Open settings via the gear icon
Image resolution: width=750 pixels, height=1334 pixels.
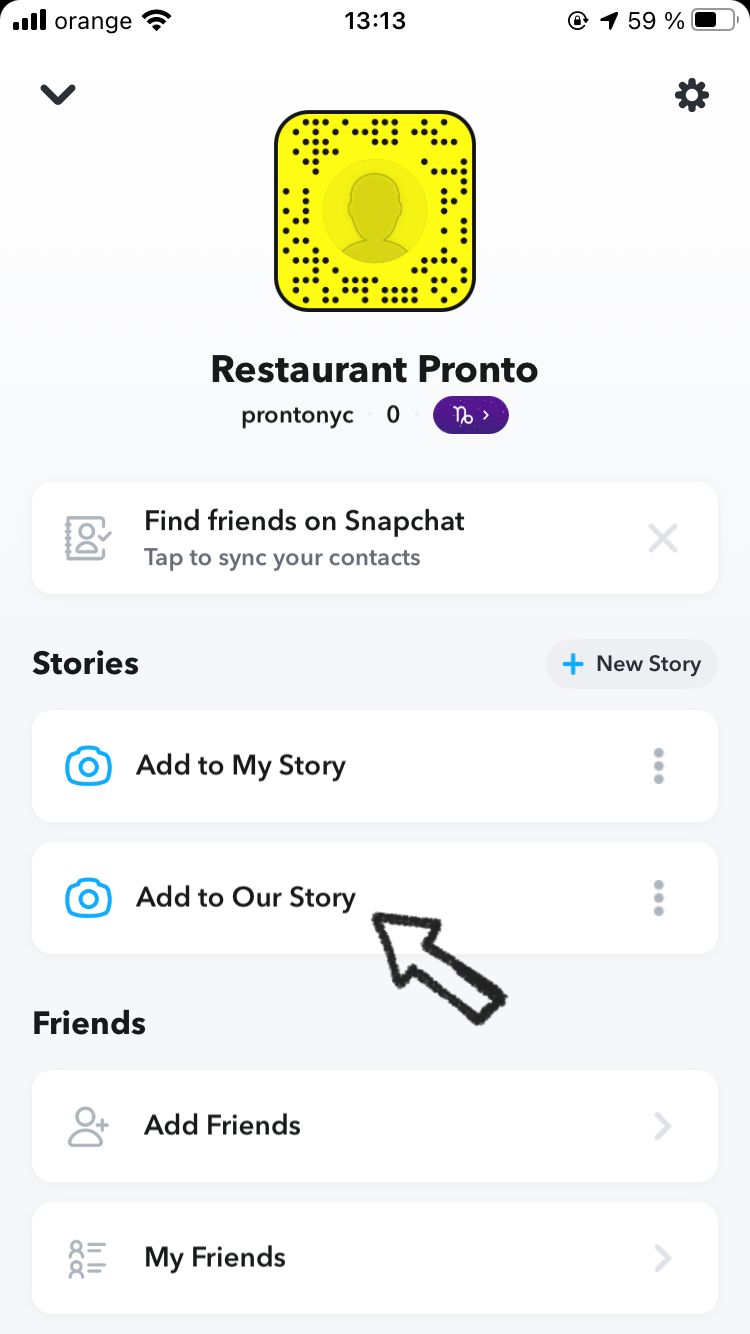pyautogui.click(x=691, y=96)
